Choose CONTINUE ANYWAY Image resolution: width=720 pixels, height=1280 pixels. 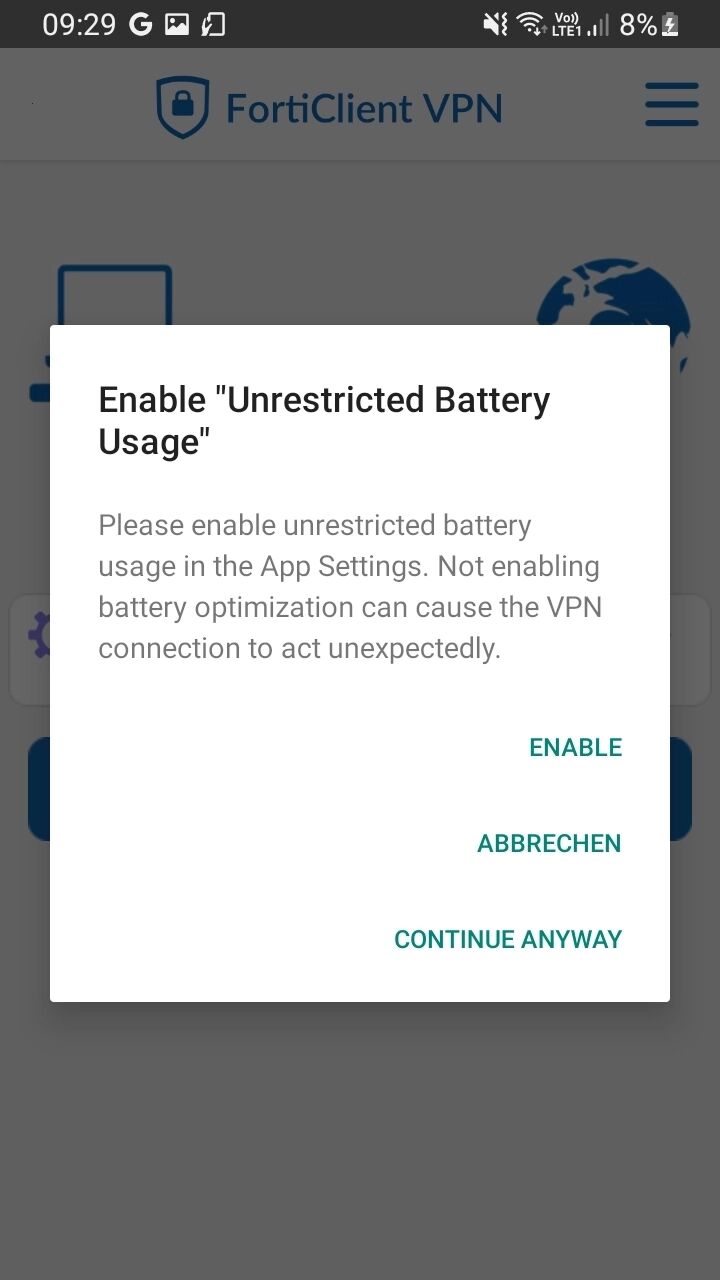click(x=508, y=940)
